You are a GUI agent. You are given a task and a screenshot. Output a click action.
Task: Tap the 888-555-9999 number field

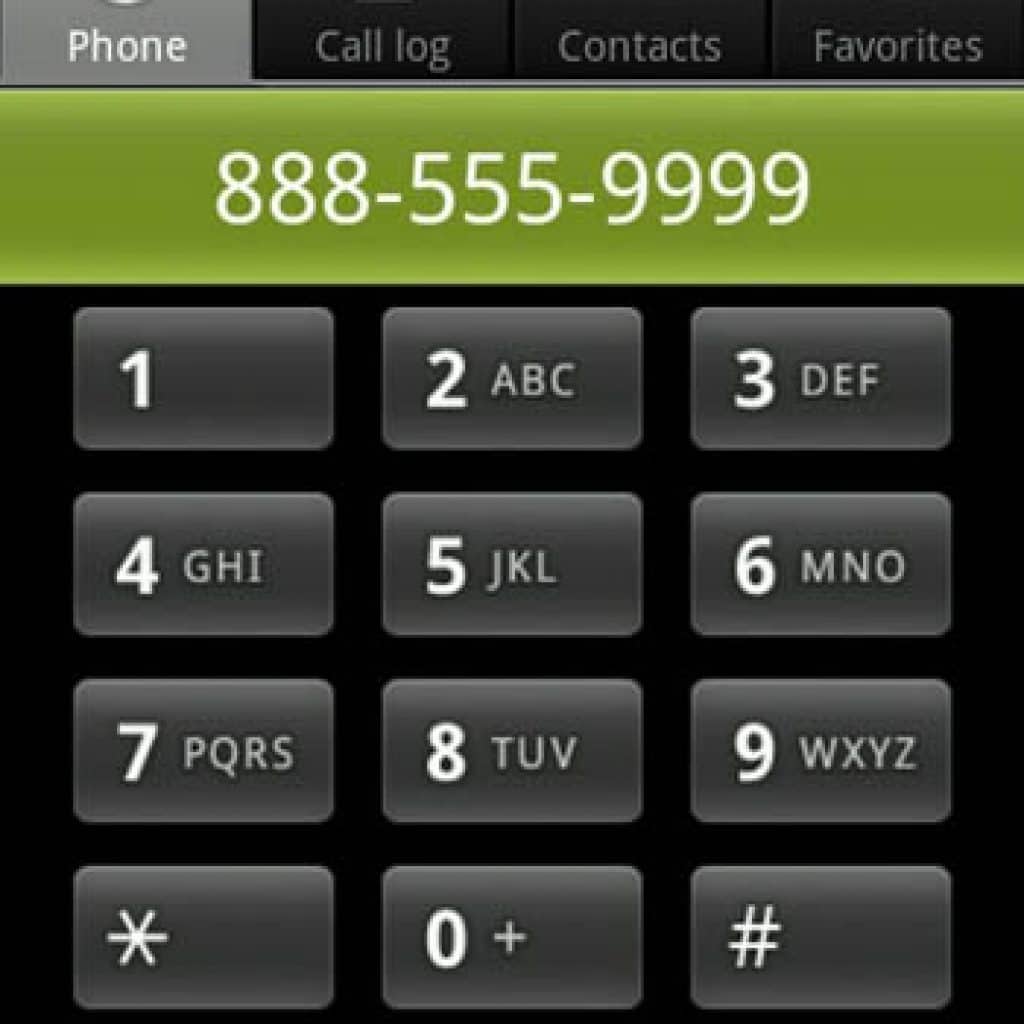(512, 187)
